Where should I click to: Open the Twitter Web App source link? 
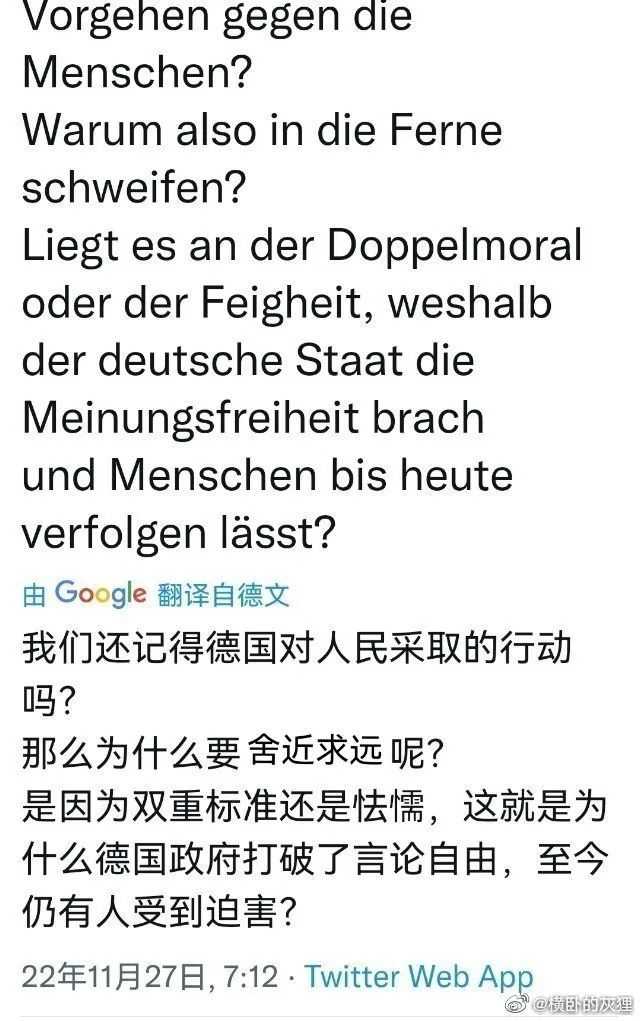point(418,976)
